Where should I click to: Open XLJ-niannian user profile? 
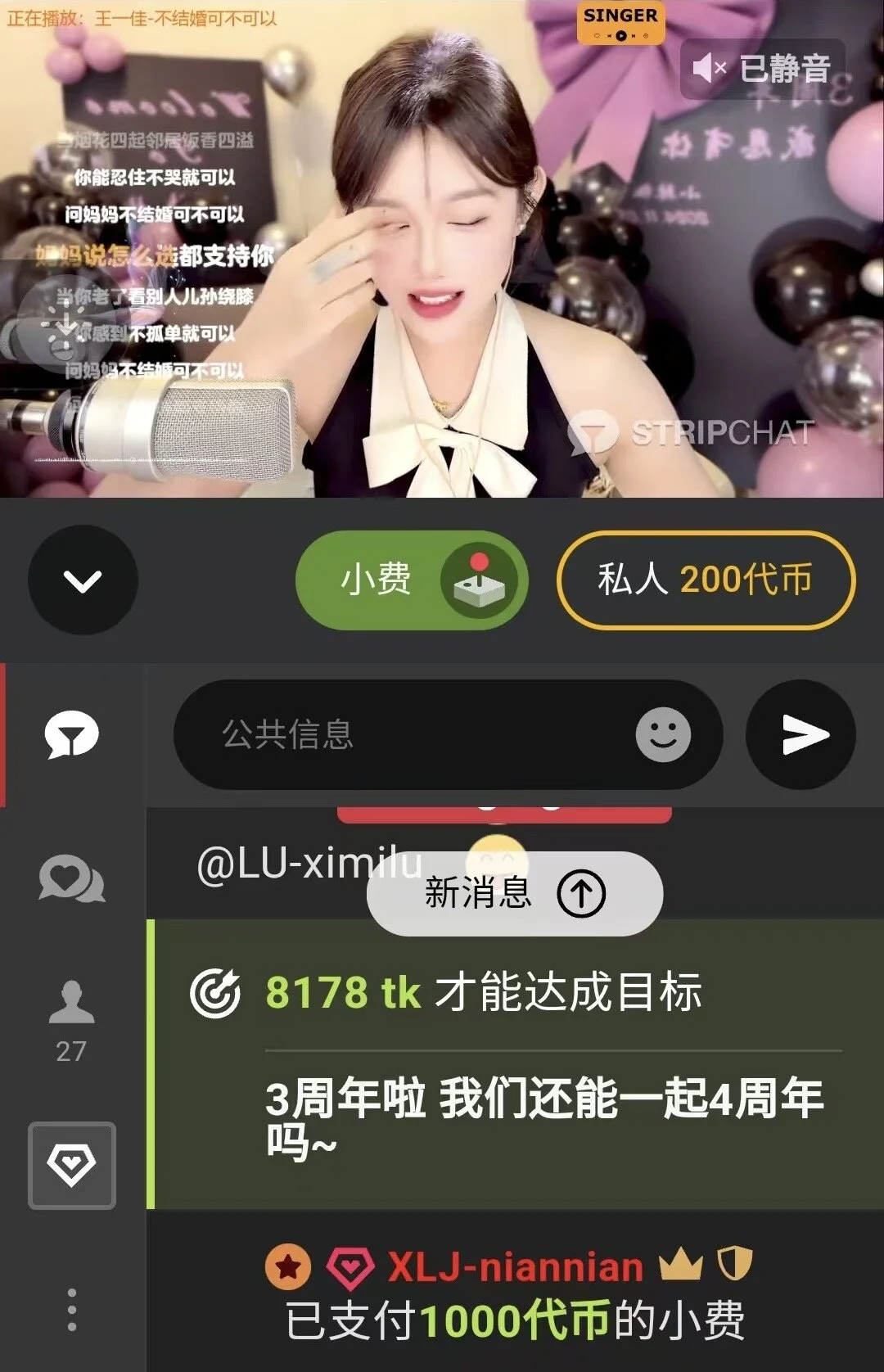click(x=515, y=1267)
